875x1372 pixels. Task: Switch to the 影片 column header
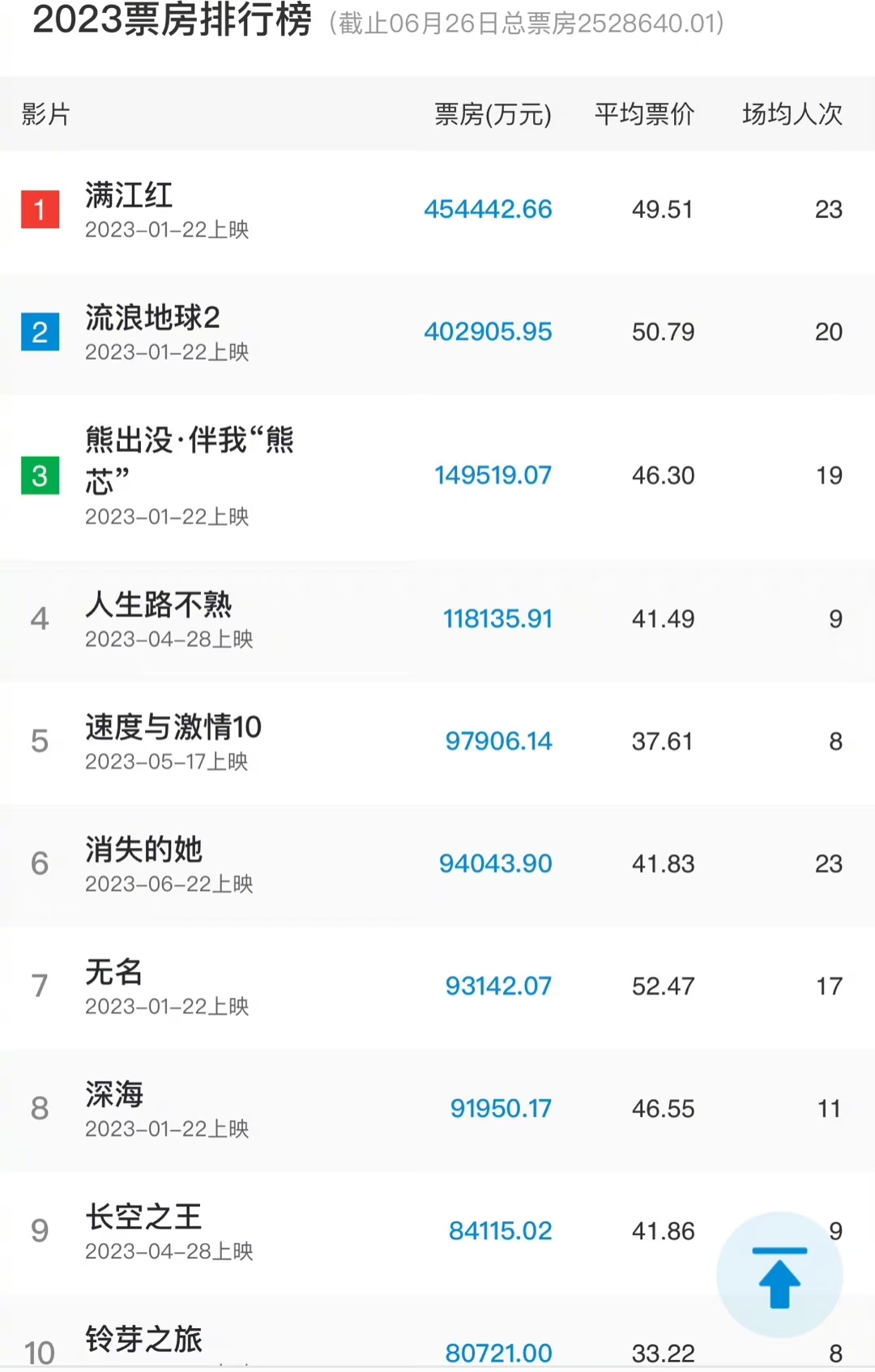(44, 115)
